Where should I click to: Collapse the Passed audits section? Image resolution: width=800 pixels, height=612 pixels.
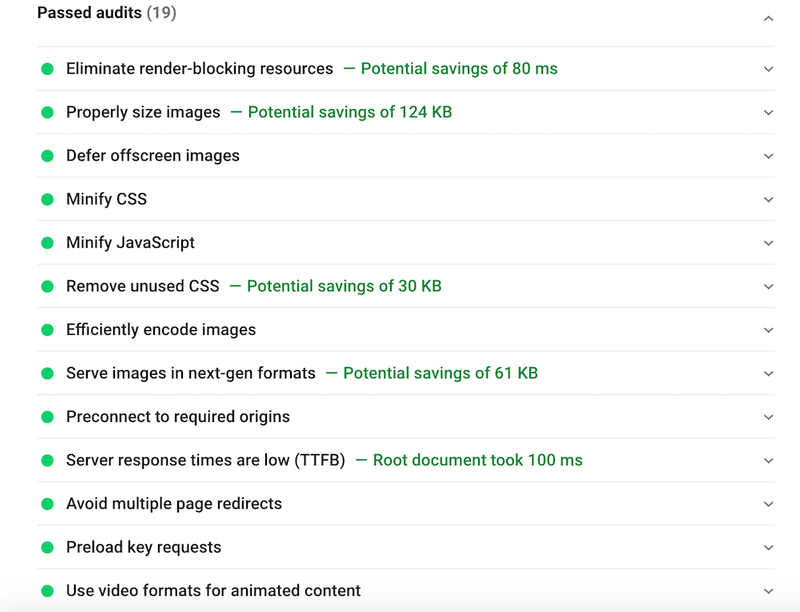pos(767,18)
